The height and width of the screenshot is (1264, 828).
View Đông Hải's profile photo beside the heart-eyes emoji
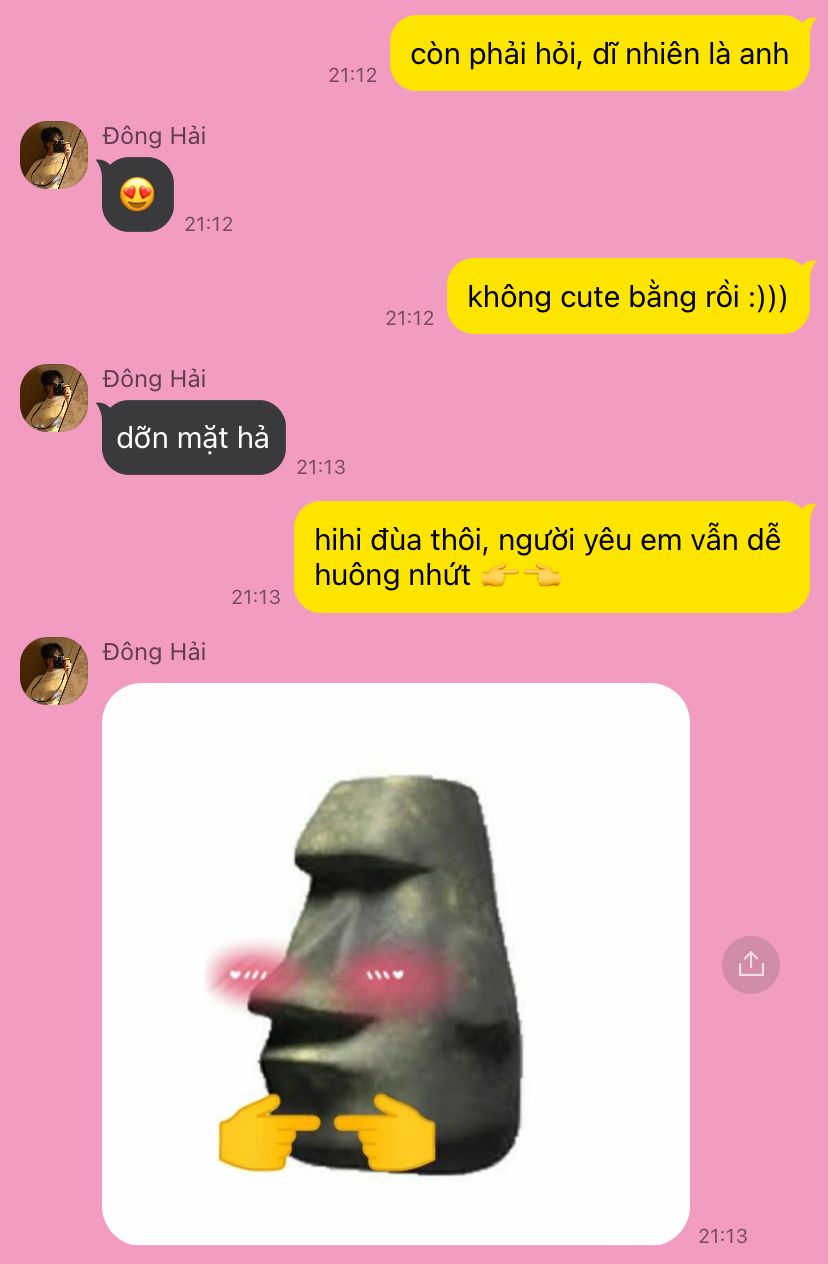pos(54,155)
